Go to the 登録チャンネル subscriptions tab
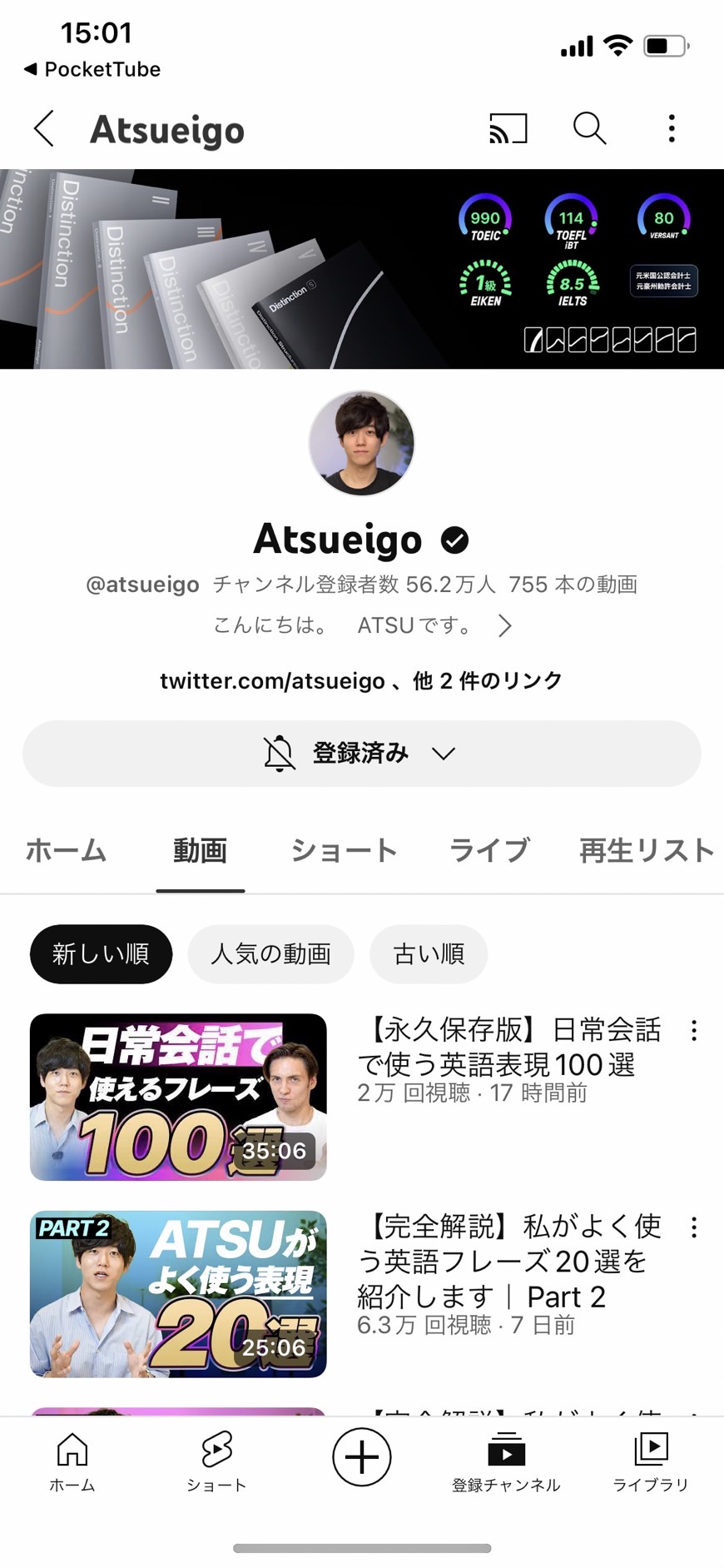 click(506, 1461)
